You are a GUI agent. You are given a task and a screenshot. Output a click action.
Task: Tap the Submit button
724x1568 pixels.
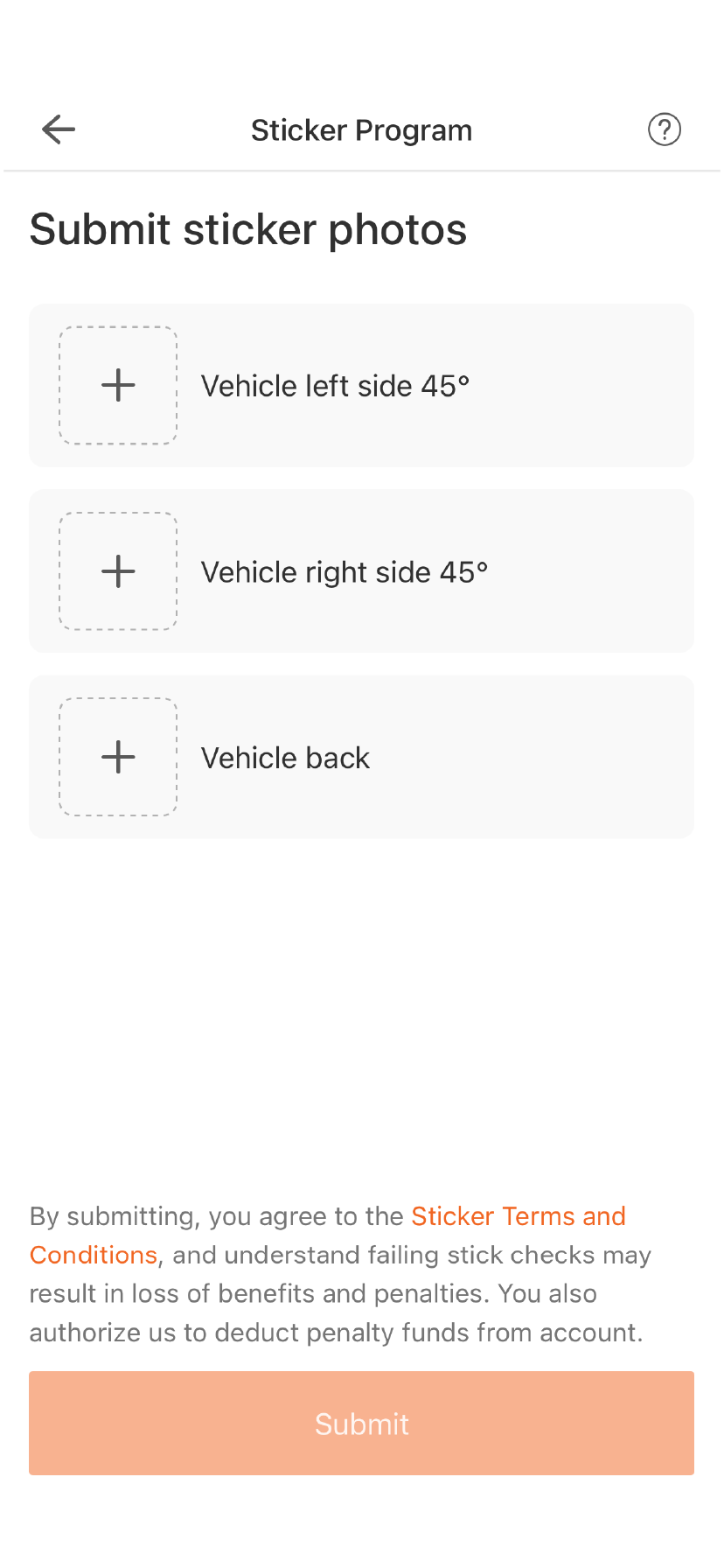[361, 1424]
